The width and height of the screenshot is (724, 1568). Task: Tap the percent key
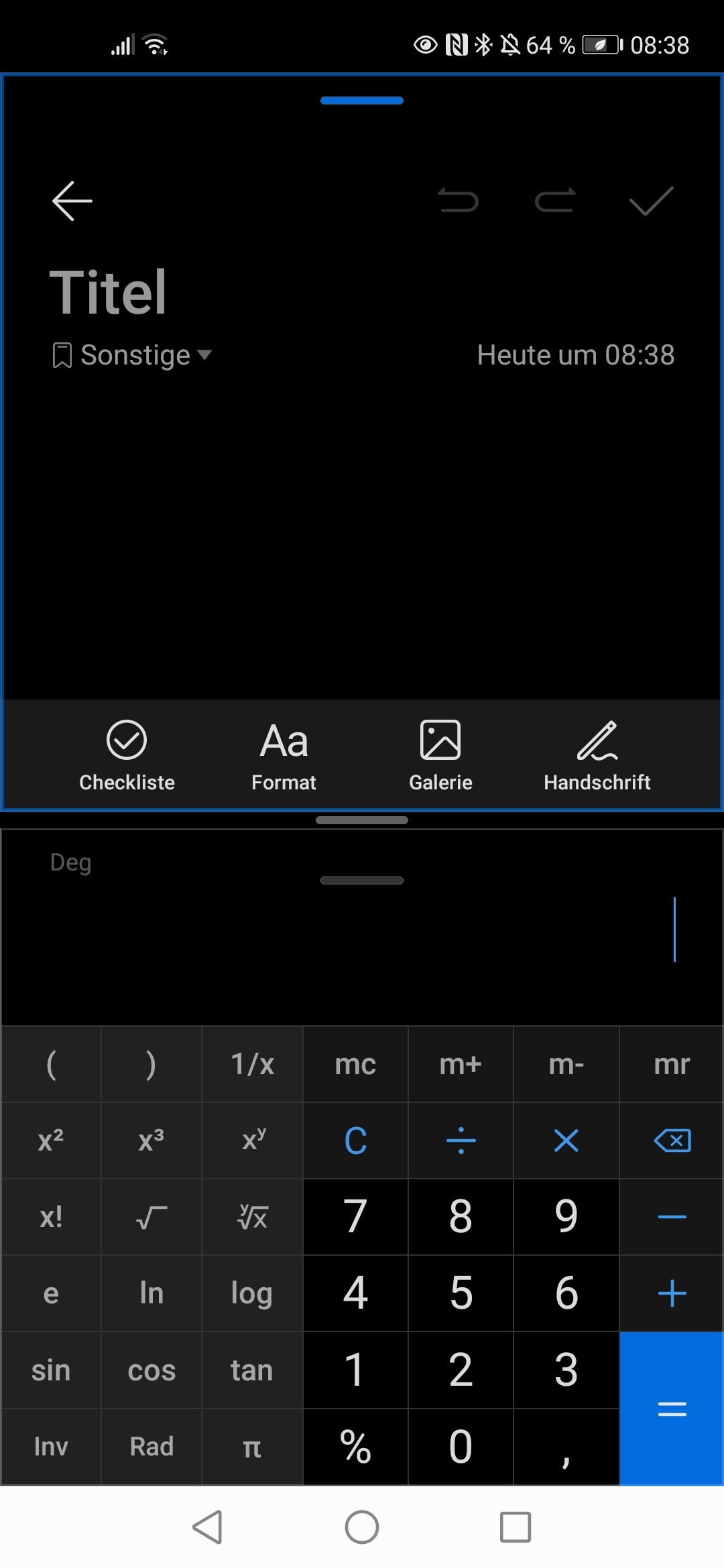click(x=355, y=1447)
